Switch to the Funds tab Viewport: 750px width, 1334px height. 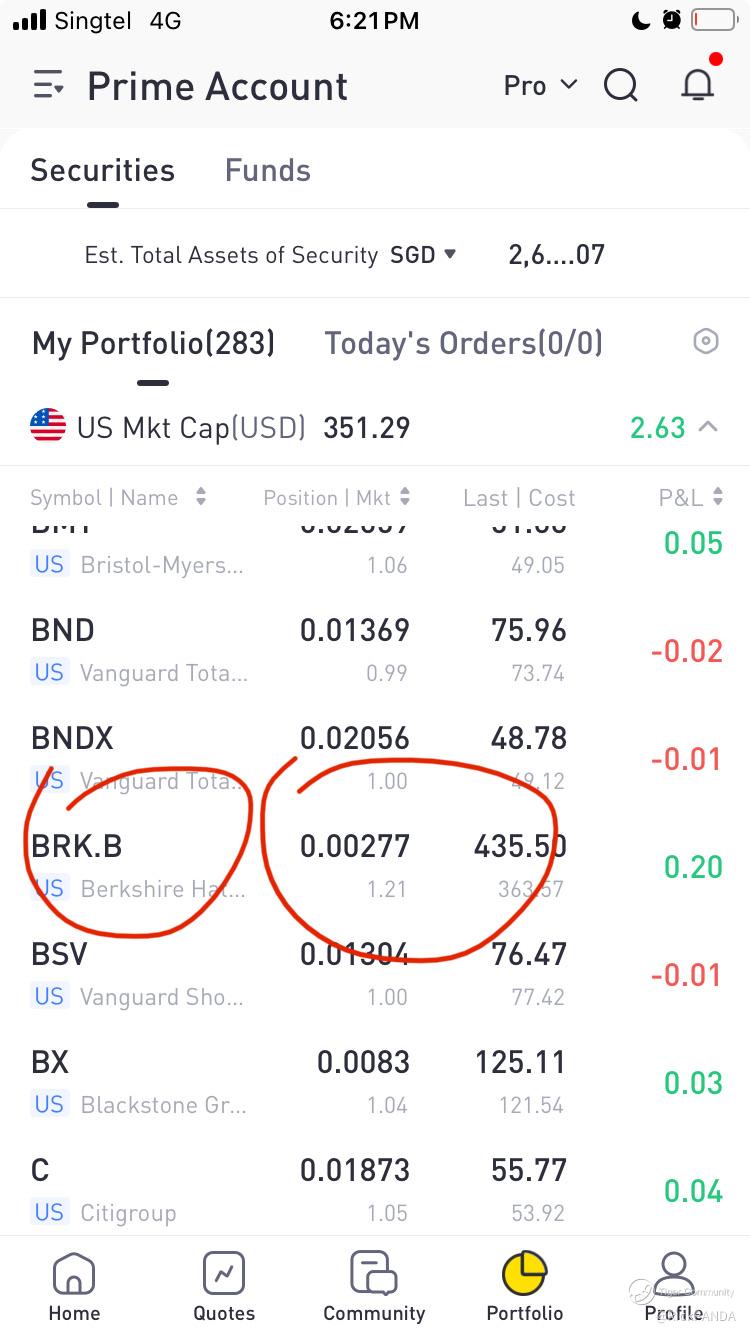coord(267,171)
